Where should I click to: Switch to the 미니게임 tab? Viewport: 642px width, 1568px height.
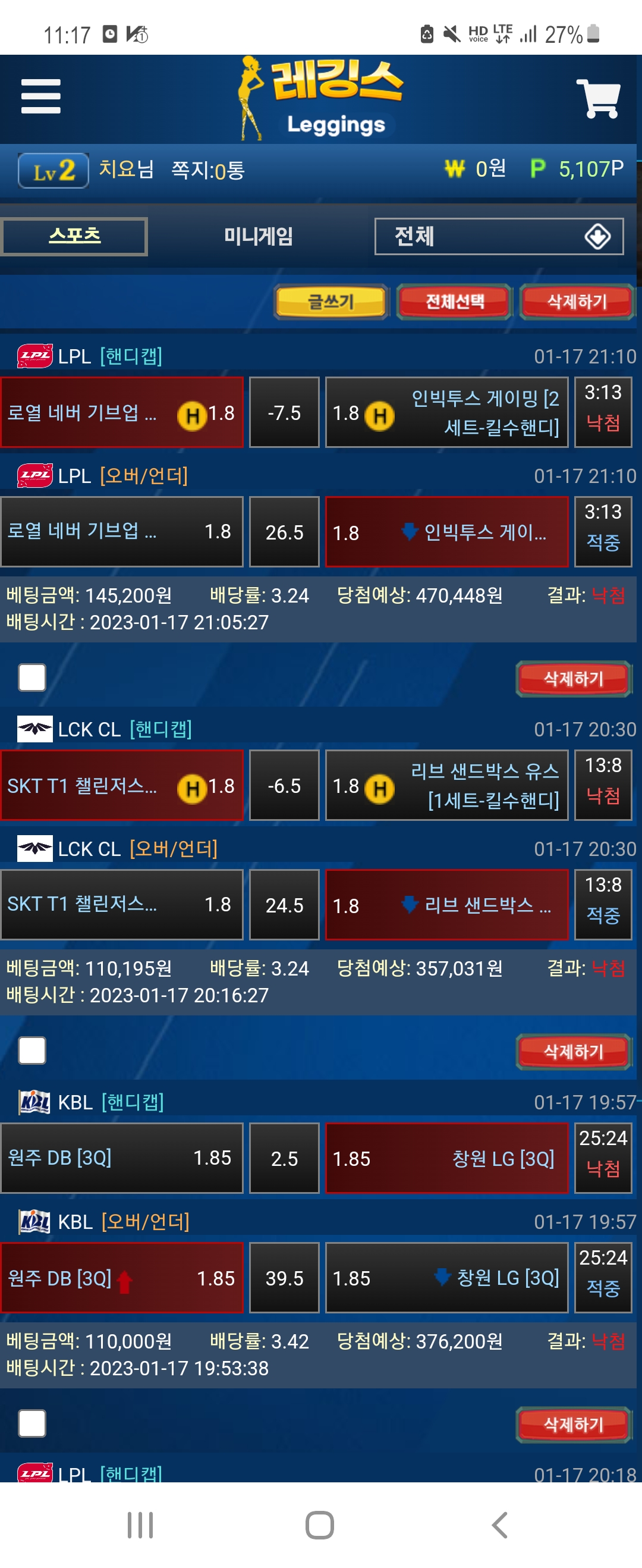pyautogui.click(x=258, y=236)
